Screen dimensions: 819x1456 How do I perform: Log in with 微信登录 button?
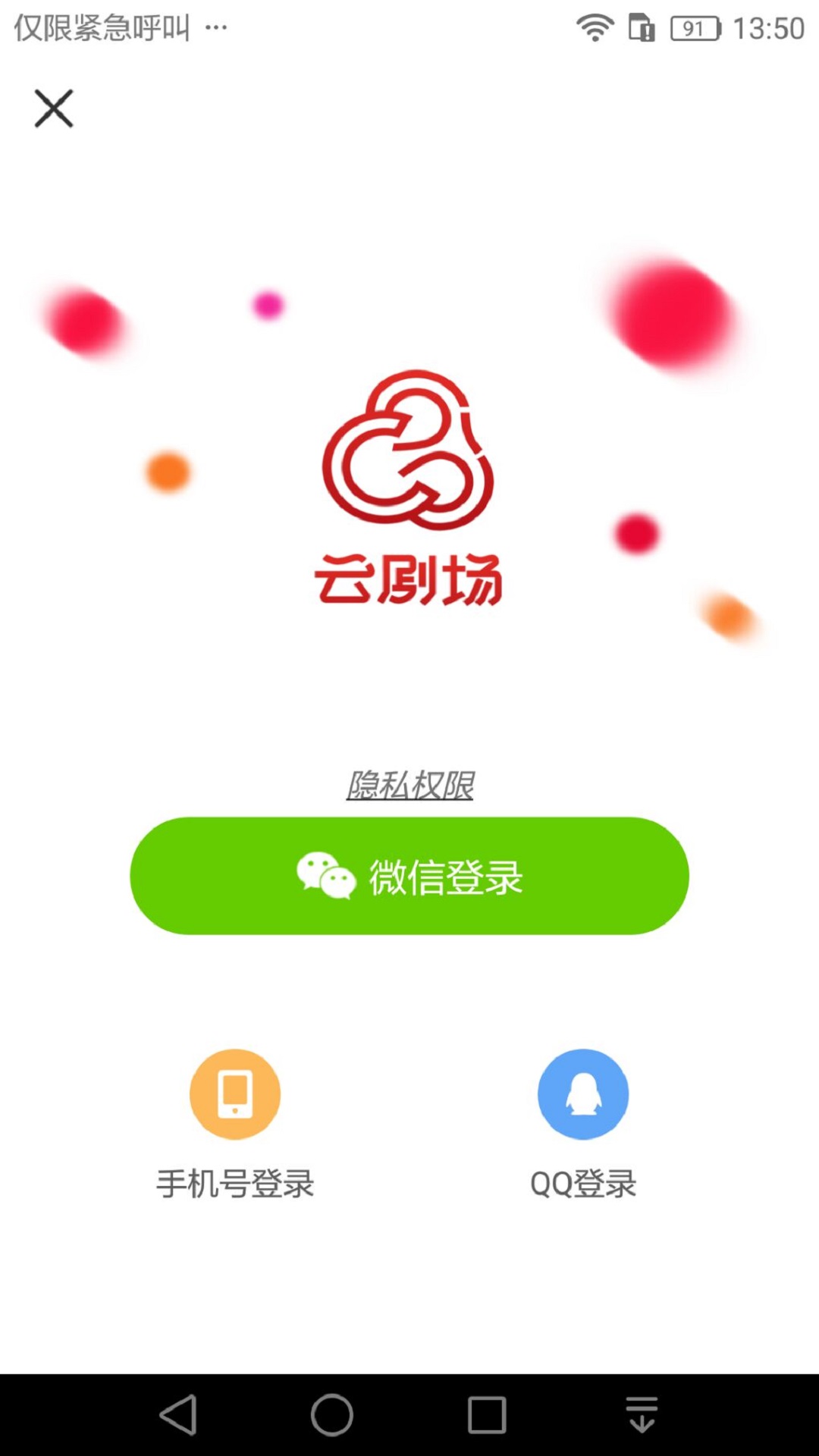(x=409, y=876)
